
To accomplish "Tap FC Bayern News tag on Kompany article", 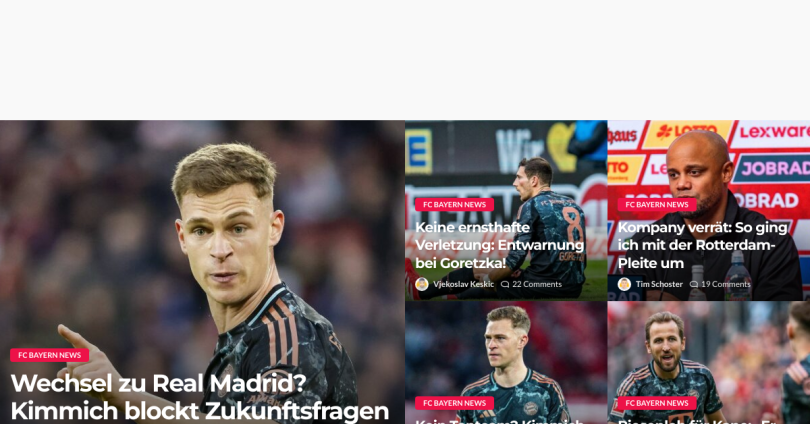I will (x=657, y=204).
